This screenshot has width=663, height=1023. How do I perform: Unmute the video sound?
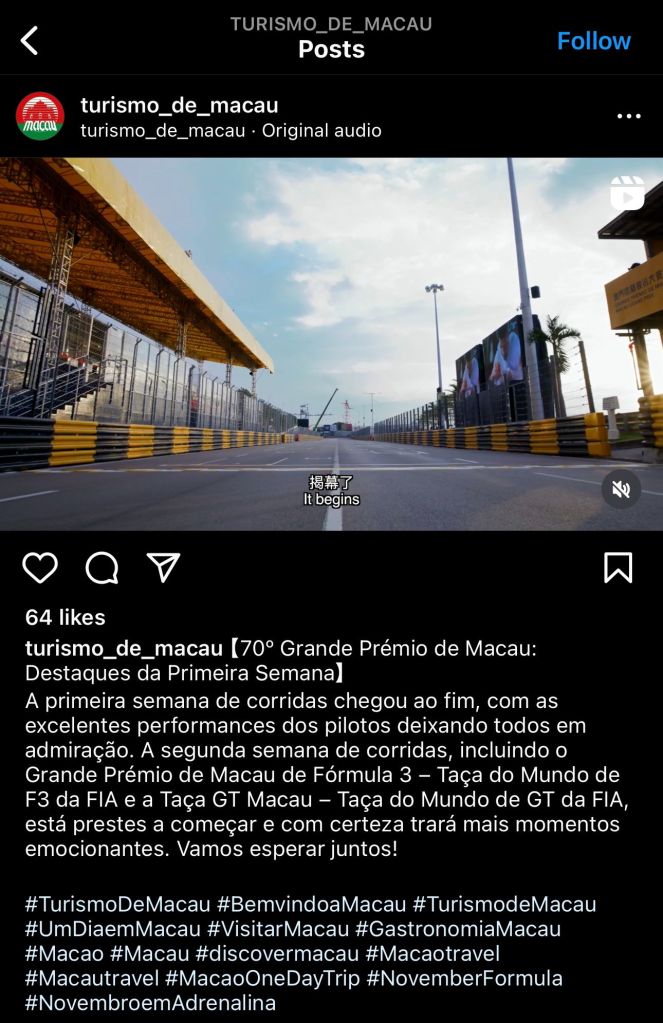click(x=621, y=489)
